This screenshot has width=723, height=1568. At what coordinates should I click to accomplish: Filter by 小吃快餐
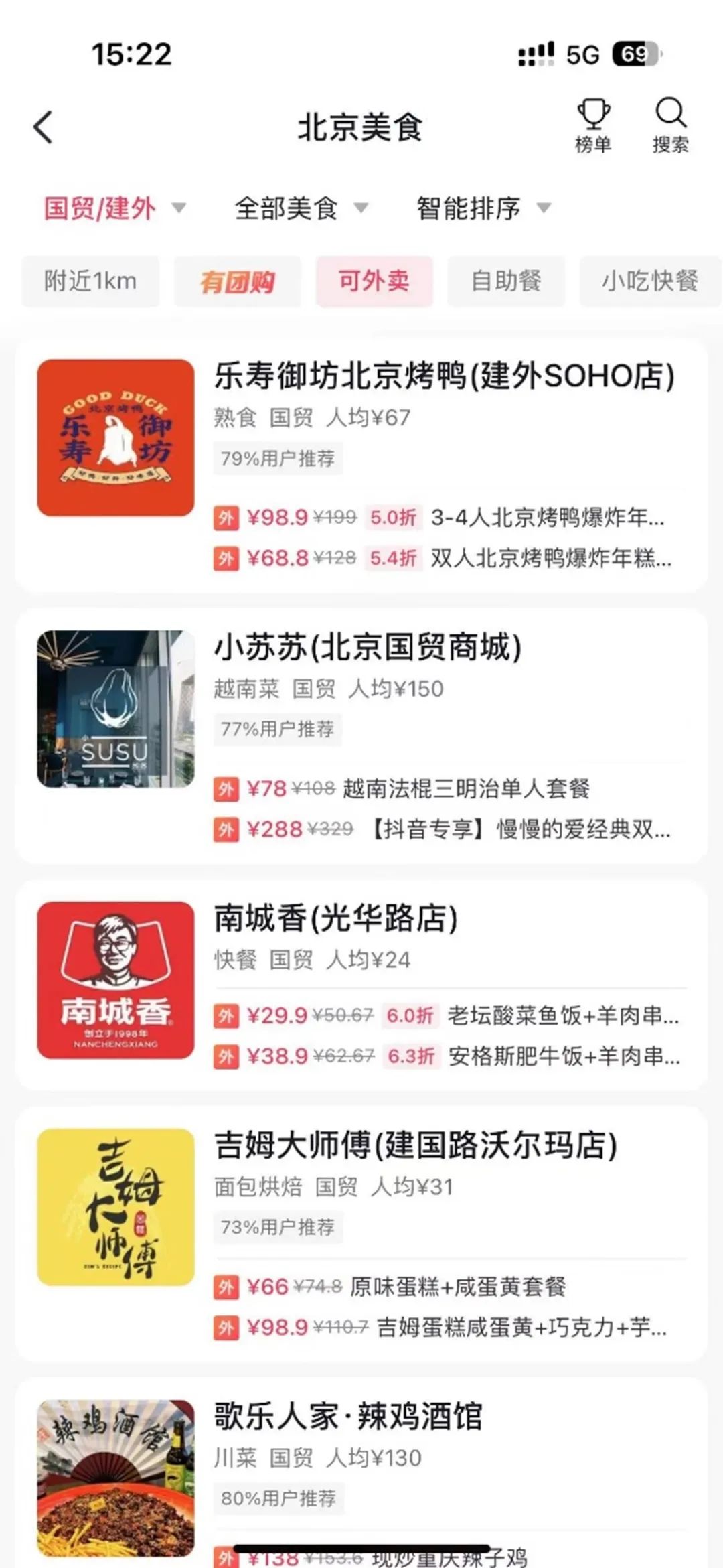coord(649,281)
